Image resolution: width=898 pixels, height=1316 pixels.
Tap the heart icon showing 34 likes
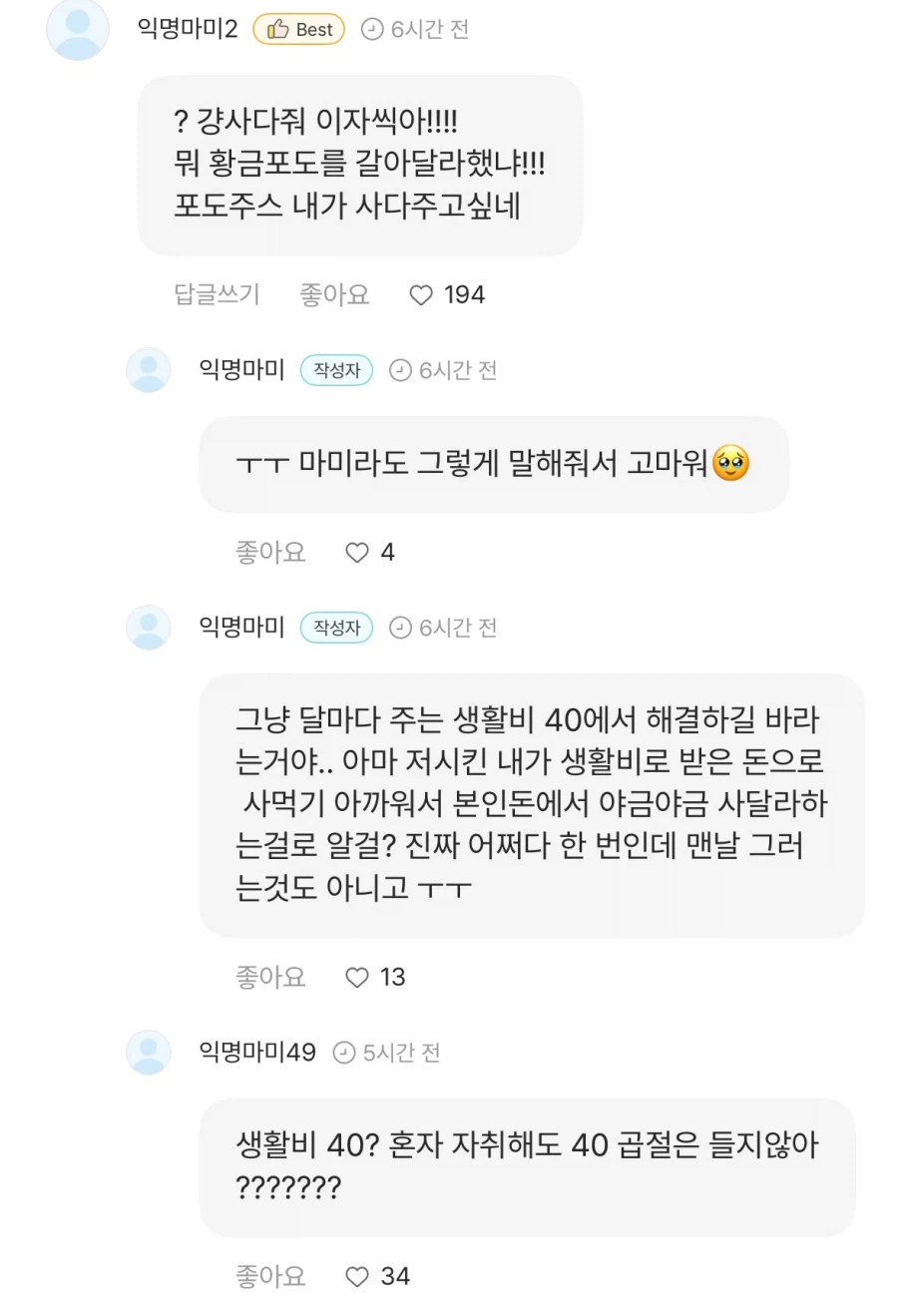[356, 1275]
